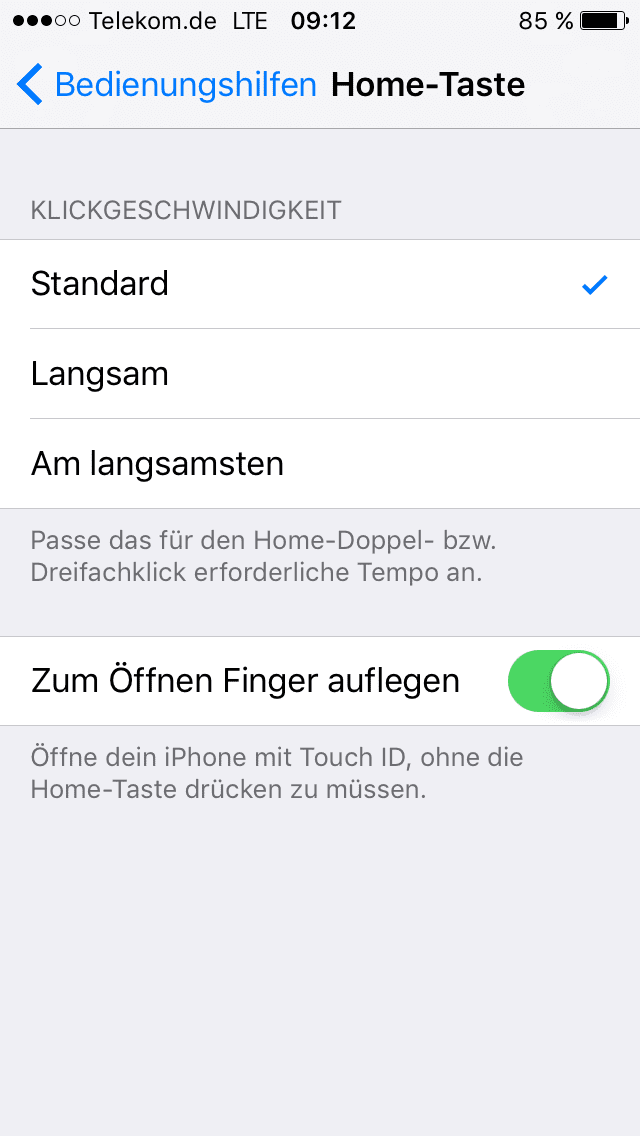The width and height of the screenshot is (640, 1136).
Task: Go back to Bedienungshilfen
Action: pyautogui.click(x=166, y=85)
